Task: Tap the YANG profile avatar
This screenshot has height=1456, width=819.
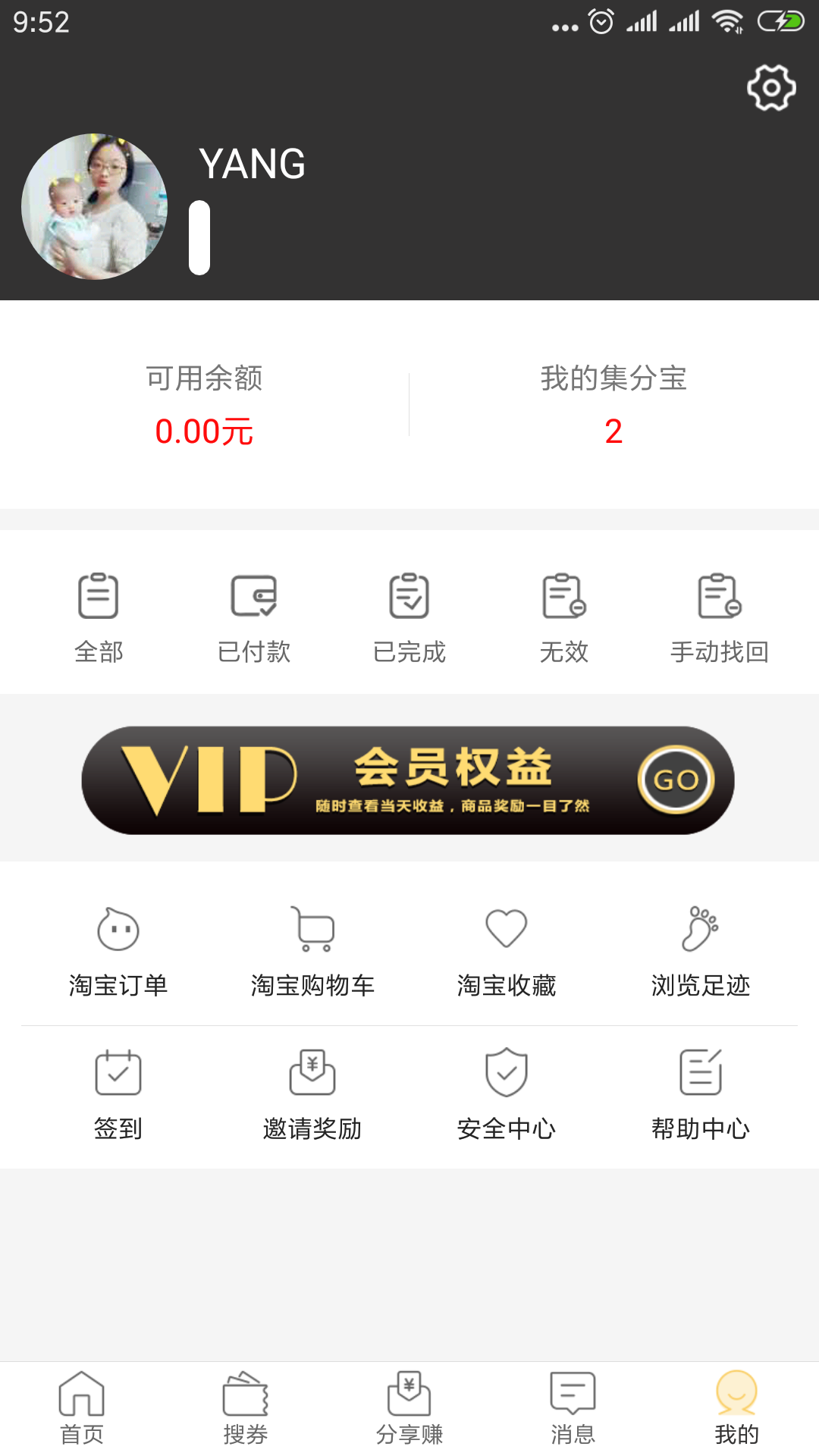Action: [x=95, y=206]
